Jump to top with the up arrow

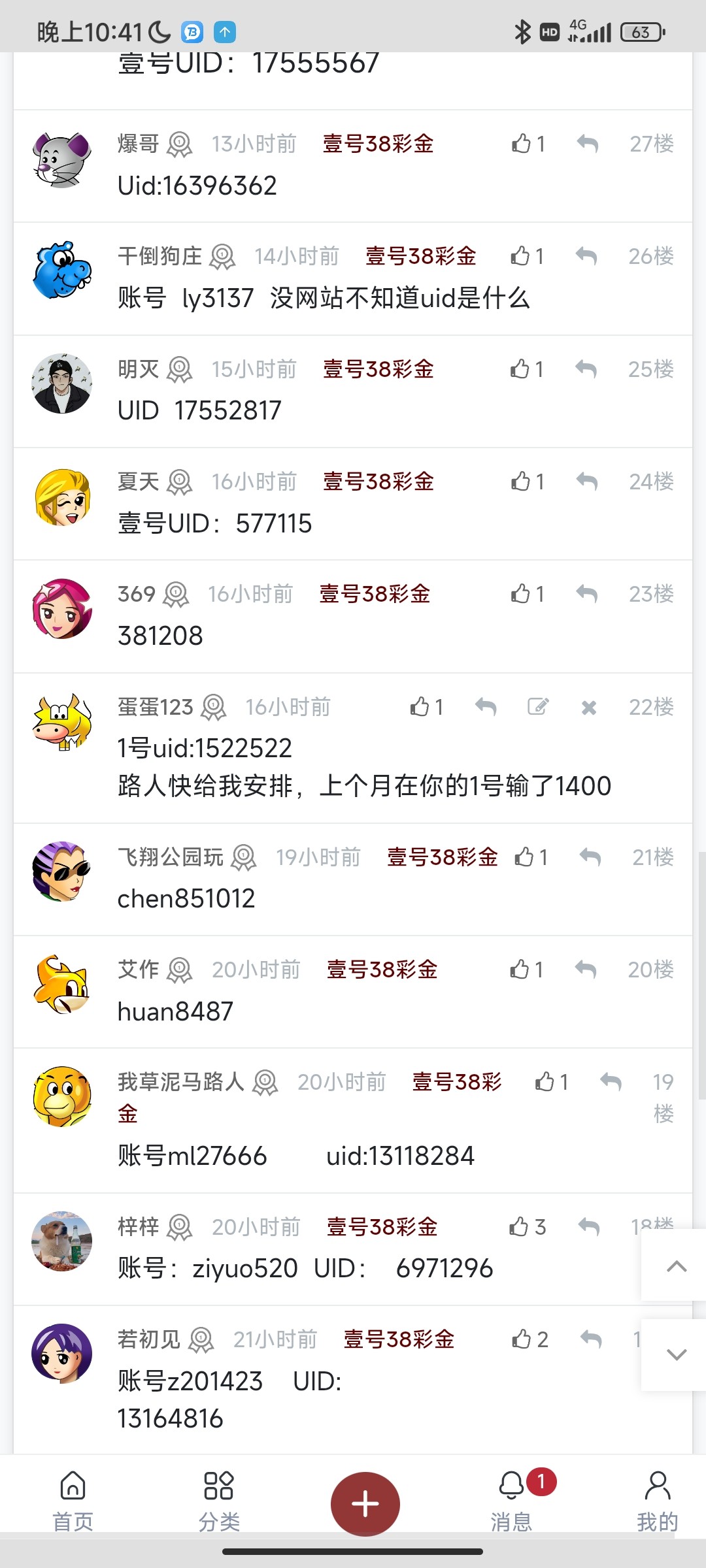676,1266
